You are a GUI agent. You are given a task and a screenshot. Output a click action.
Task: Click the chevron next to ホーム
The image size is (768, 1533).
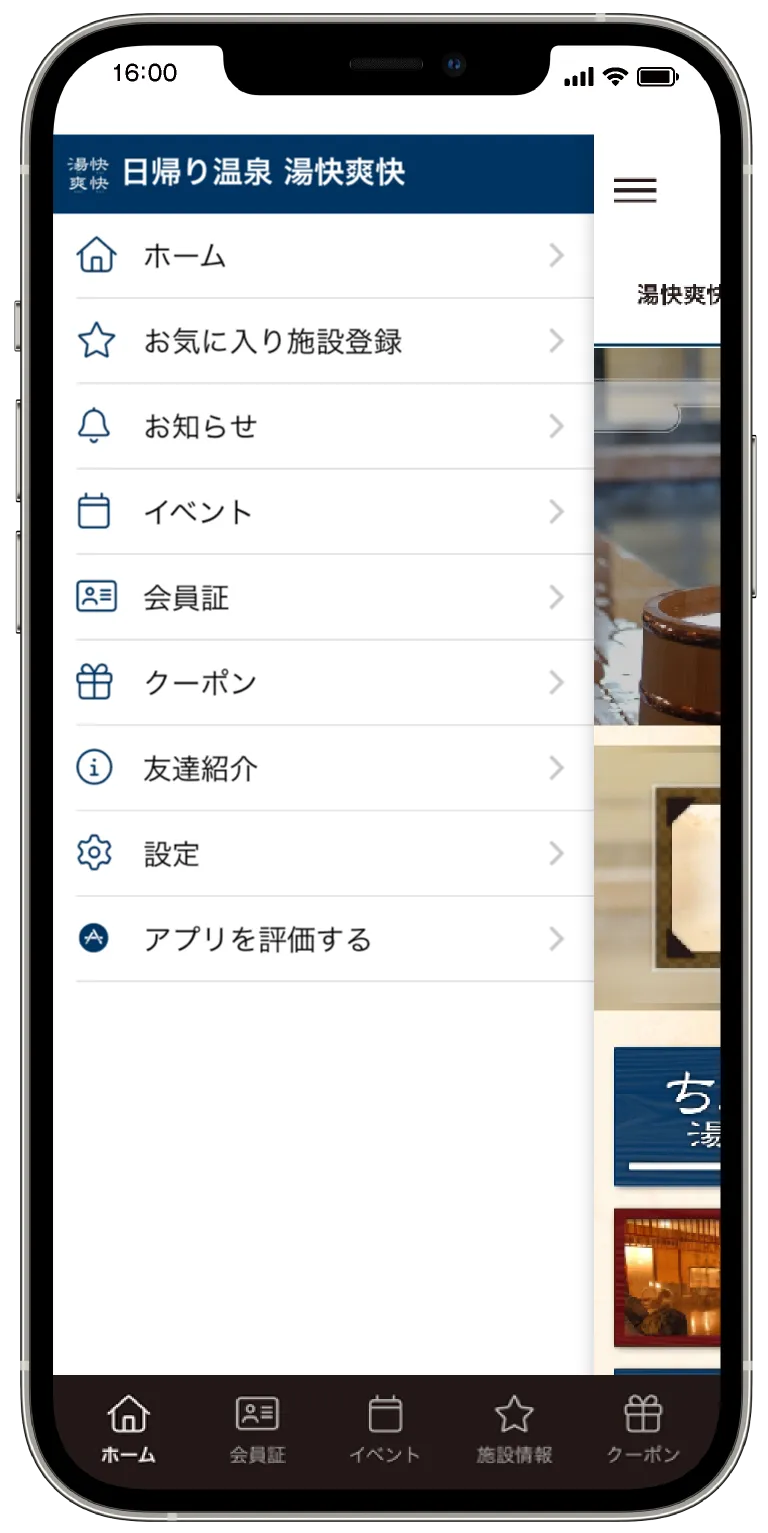point(557,255)
